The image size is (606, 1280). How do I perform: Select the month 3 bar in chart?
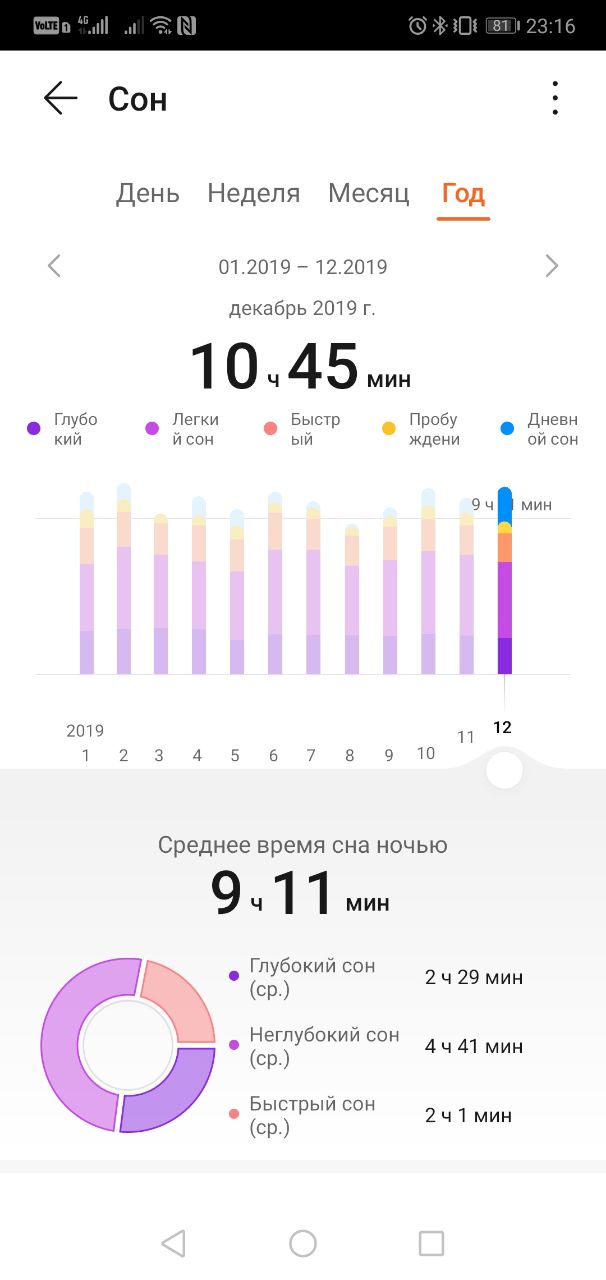pos(161,594)
